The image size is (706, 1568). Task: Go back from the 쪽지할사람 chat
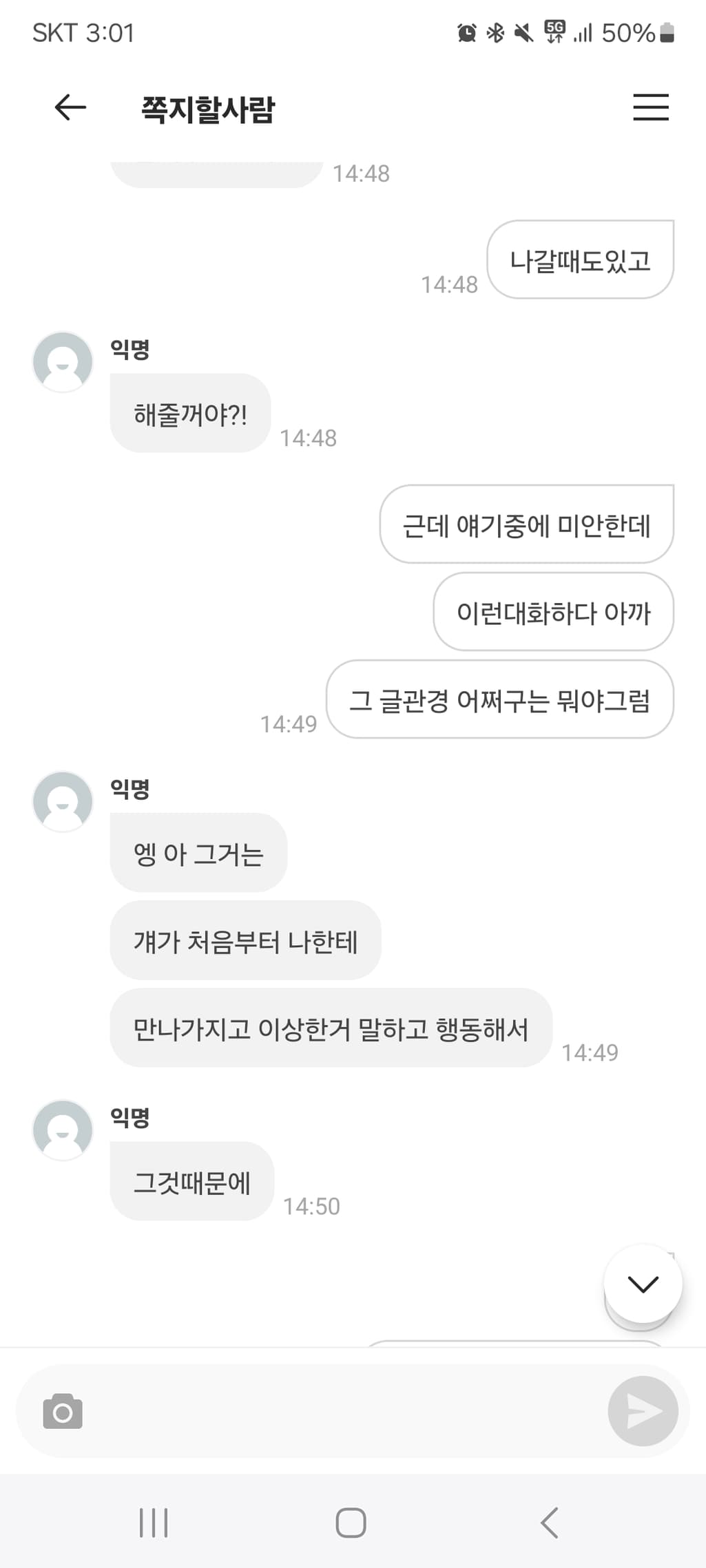[70, 107]
